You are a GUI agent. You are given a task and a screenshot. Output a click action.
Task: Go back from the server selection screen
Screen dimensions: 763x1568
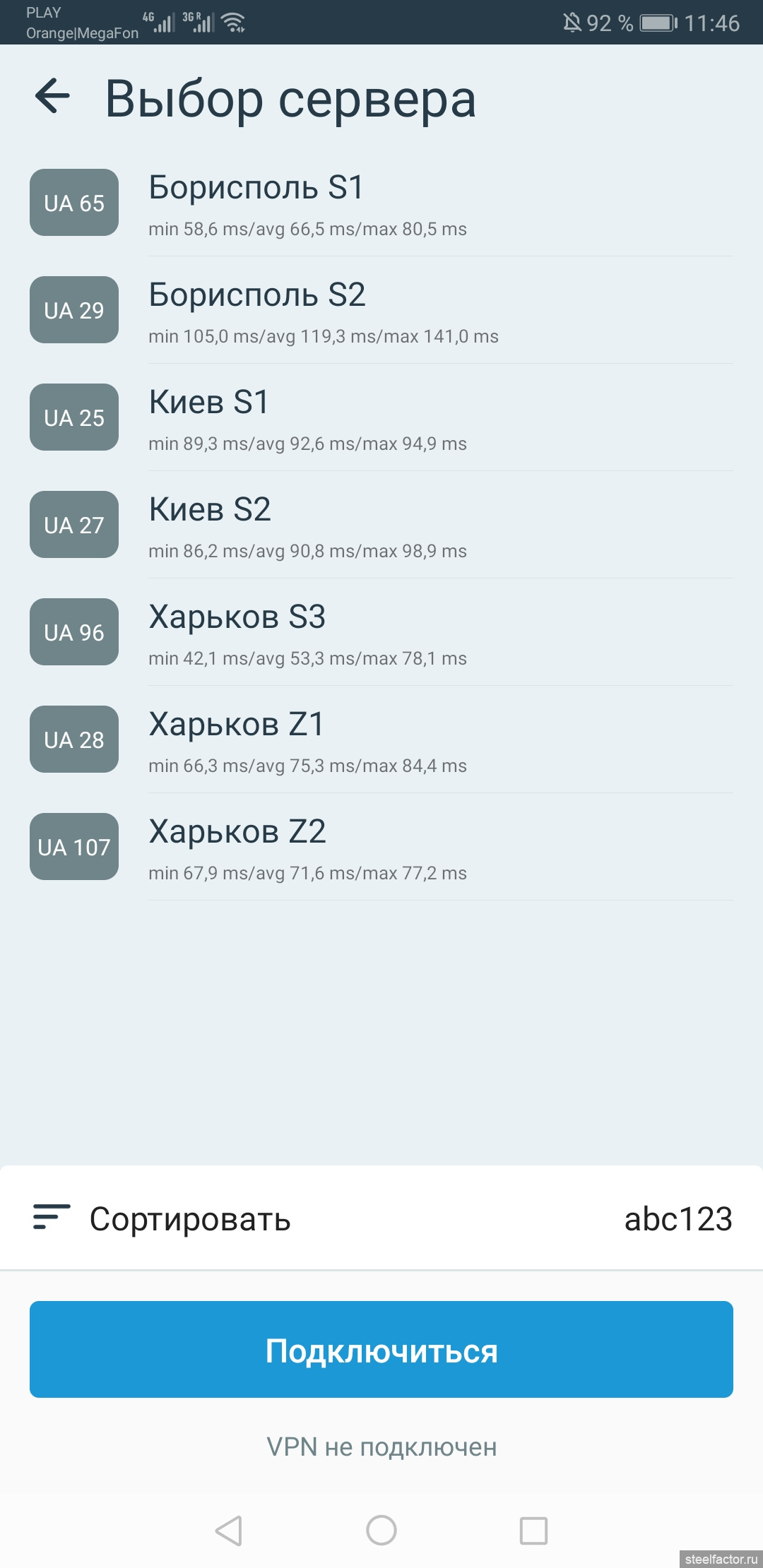coord(53,96)
